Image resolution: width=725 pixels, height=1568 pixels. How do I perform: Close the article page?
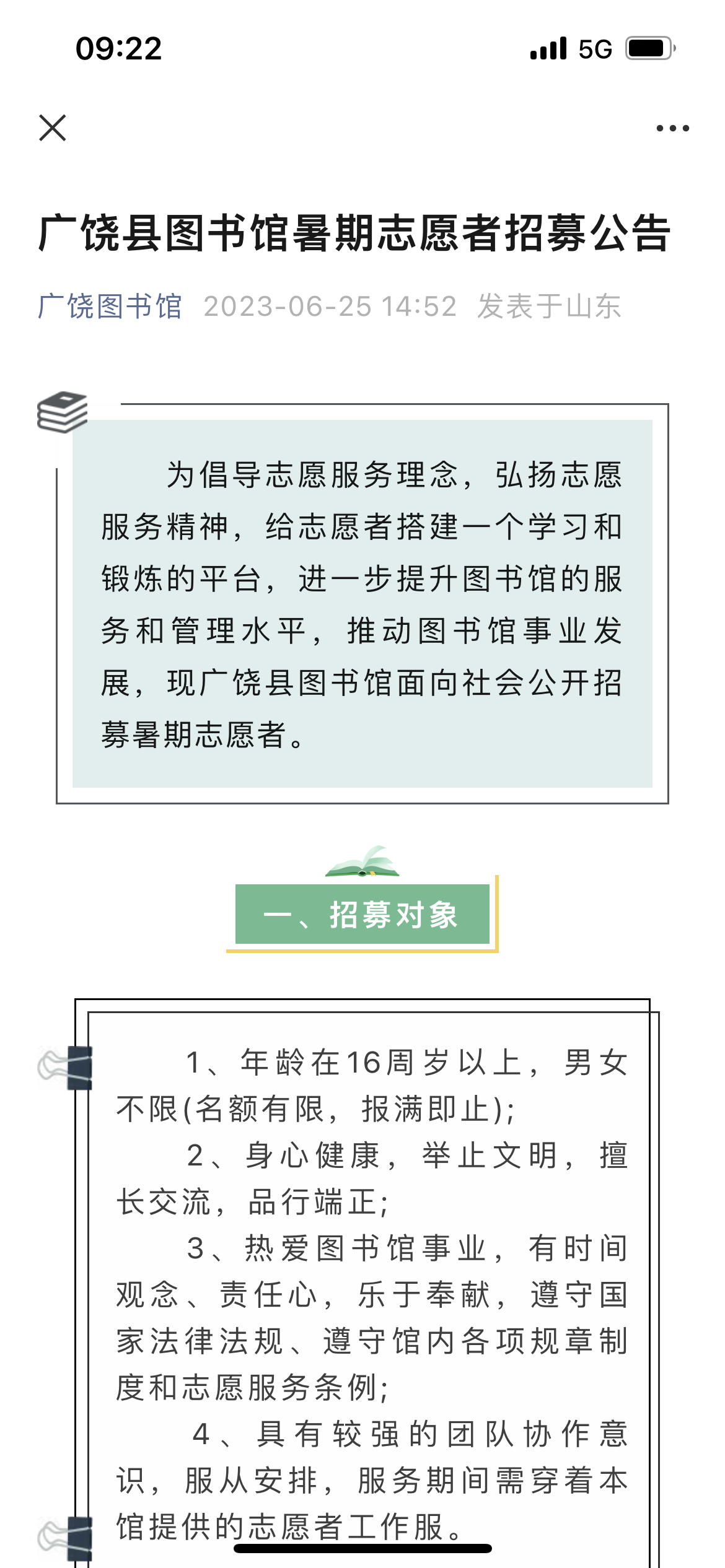[x=53, y=128]
